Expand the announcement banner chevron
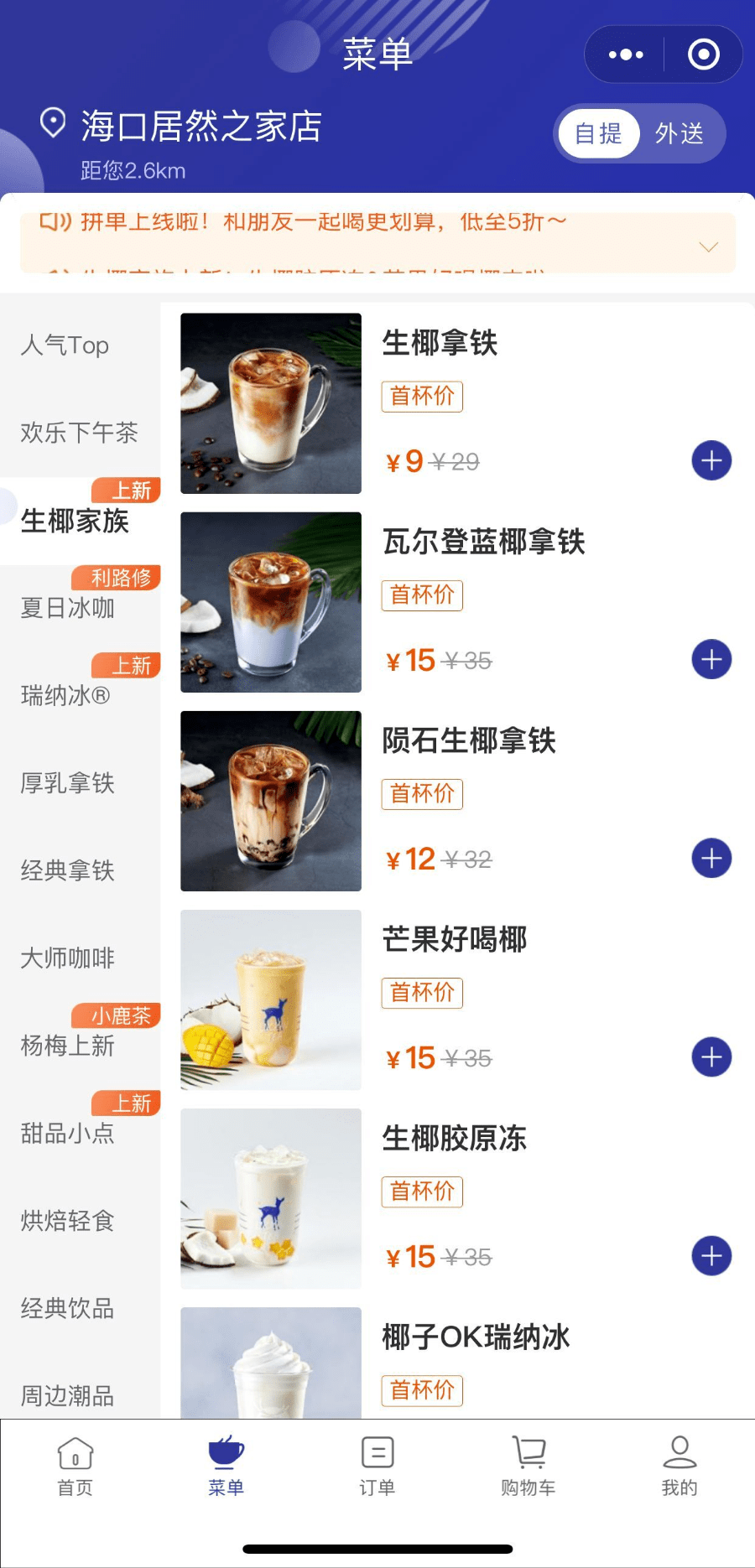This screenshot has width=755, height=1568. [709, 247]
